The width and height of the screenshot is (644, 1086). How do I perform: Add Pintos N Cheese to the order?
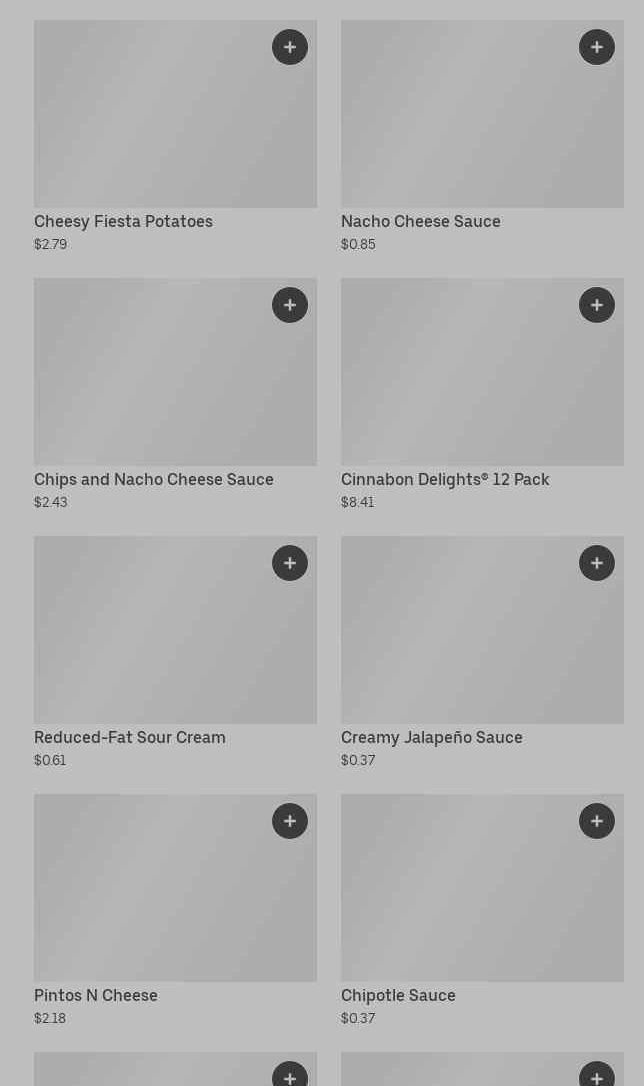tap(290, 821)
